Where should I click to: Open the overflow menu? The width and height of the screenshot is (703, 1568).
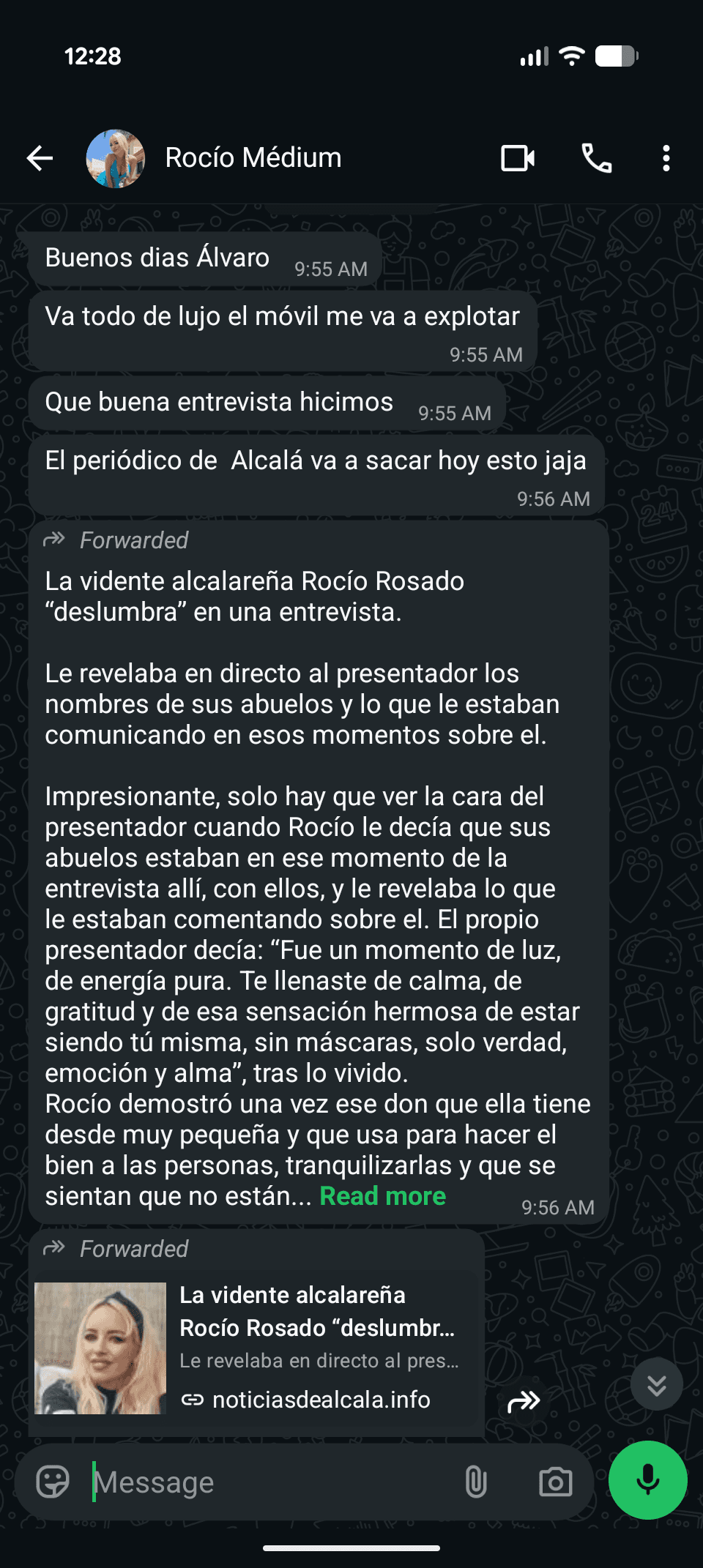point(666,158)
